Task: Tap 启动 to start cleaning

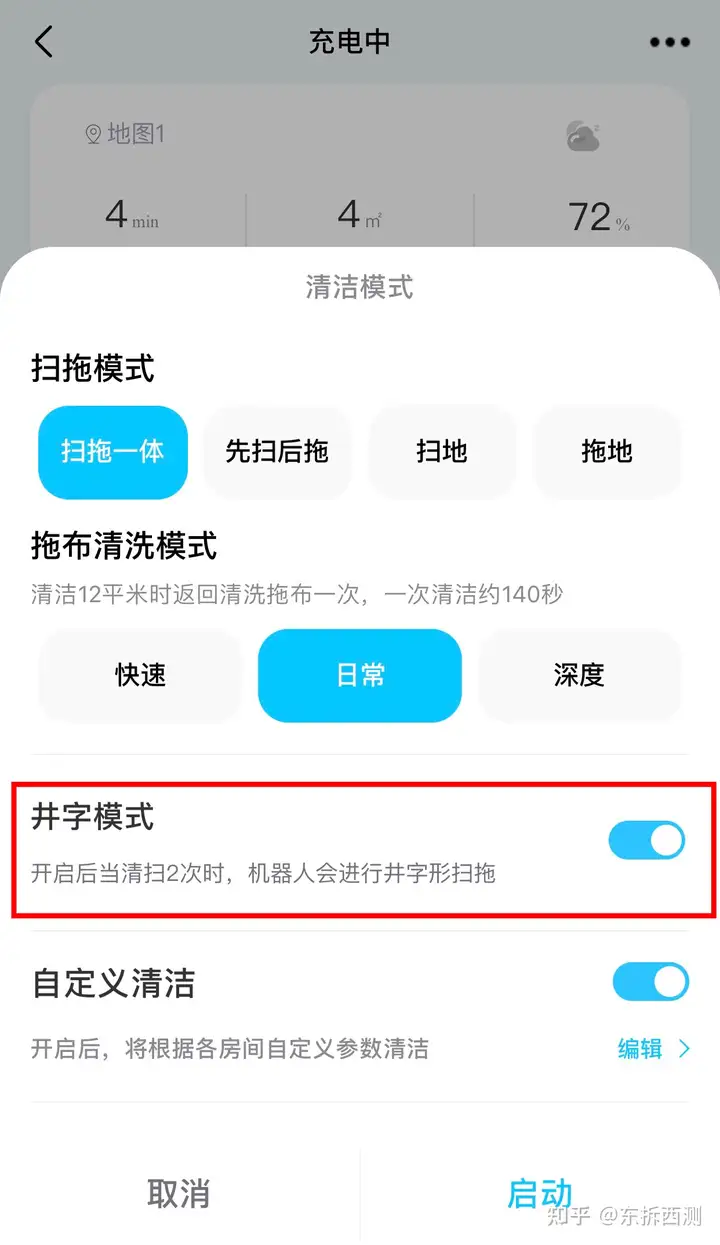Action: [540, 1193]
